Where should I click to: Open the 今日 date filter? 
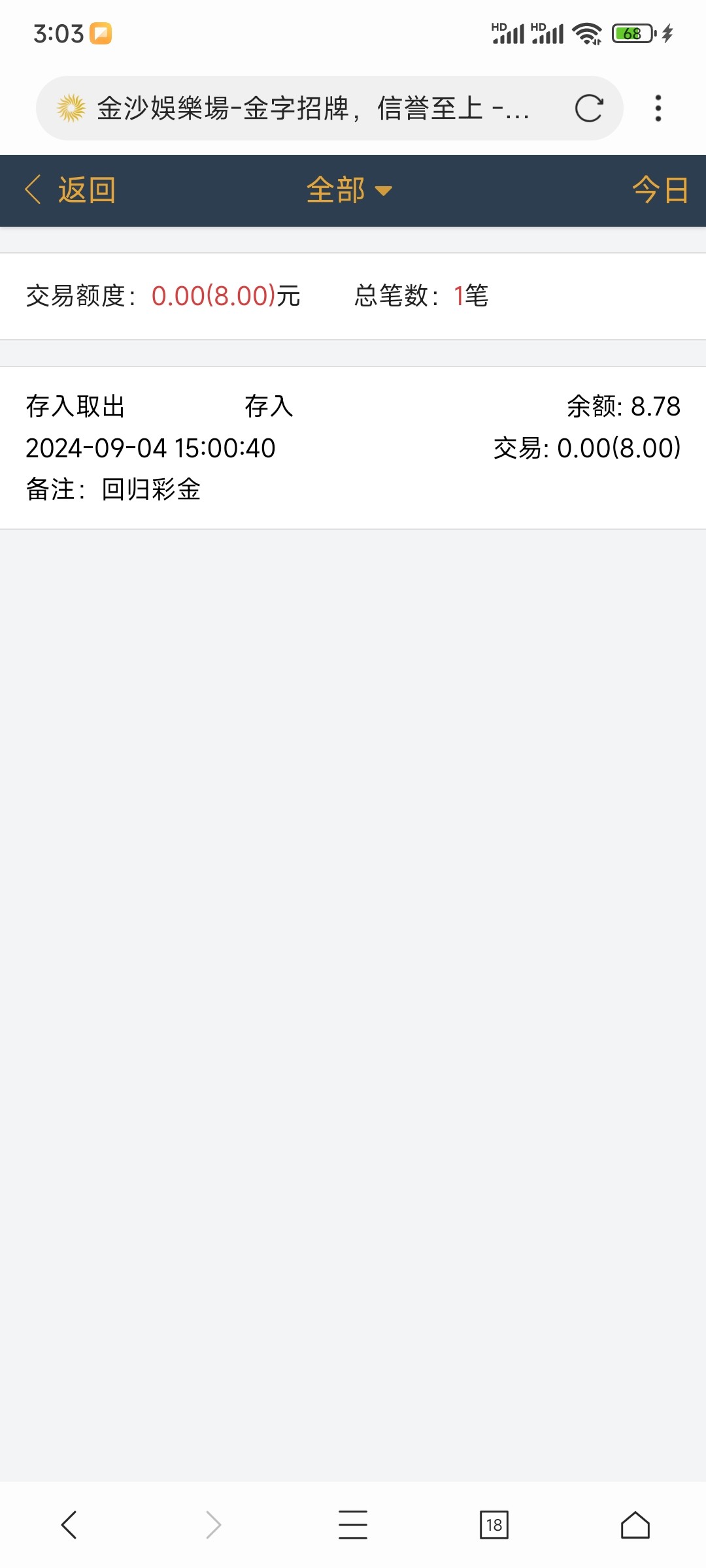[x=660, y=190]
